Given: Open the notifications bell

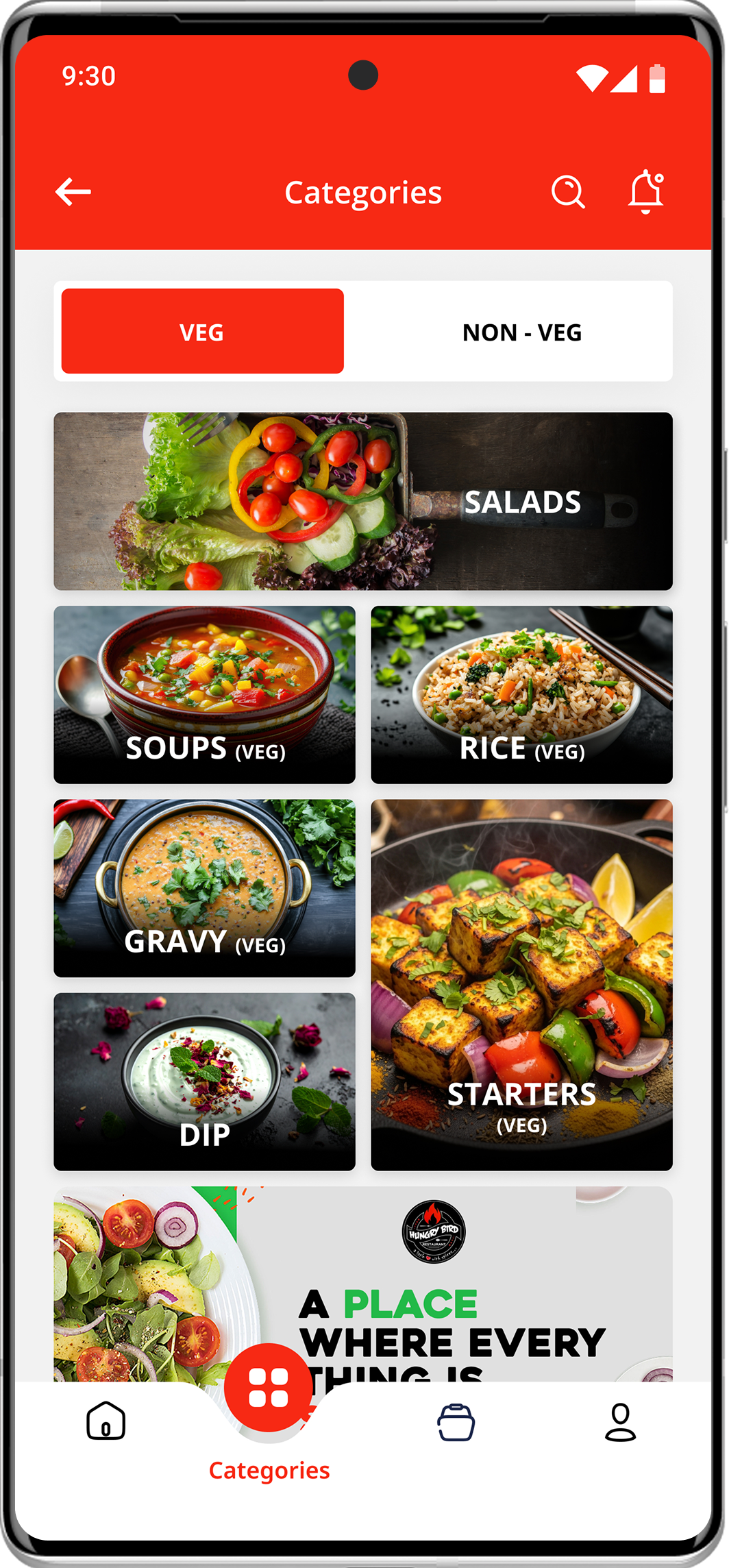Looking at the screenshot, I should click(646, 191).
